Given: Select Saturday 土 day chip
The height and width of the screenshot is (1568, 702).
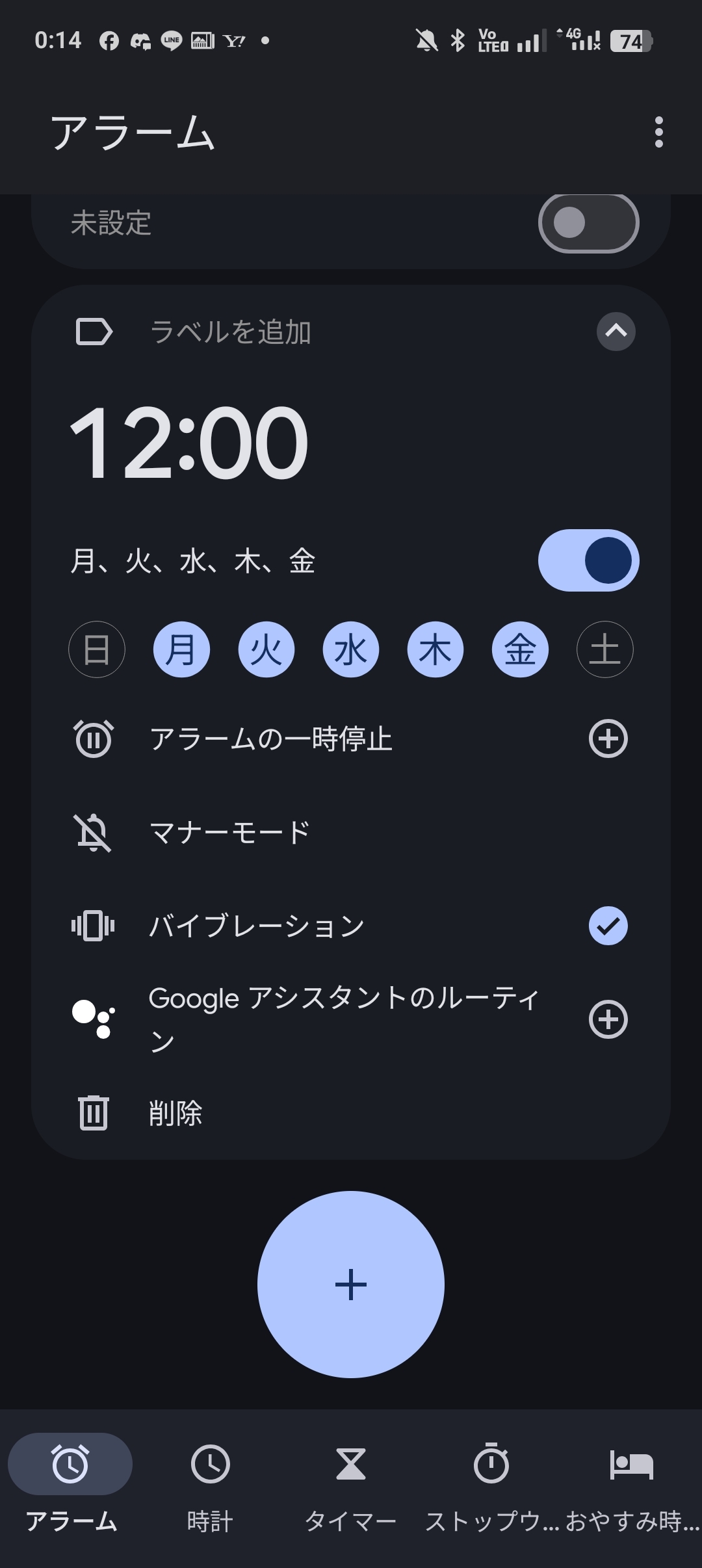Looking at the screenshot, I should coord(604,649).
